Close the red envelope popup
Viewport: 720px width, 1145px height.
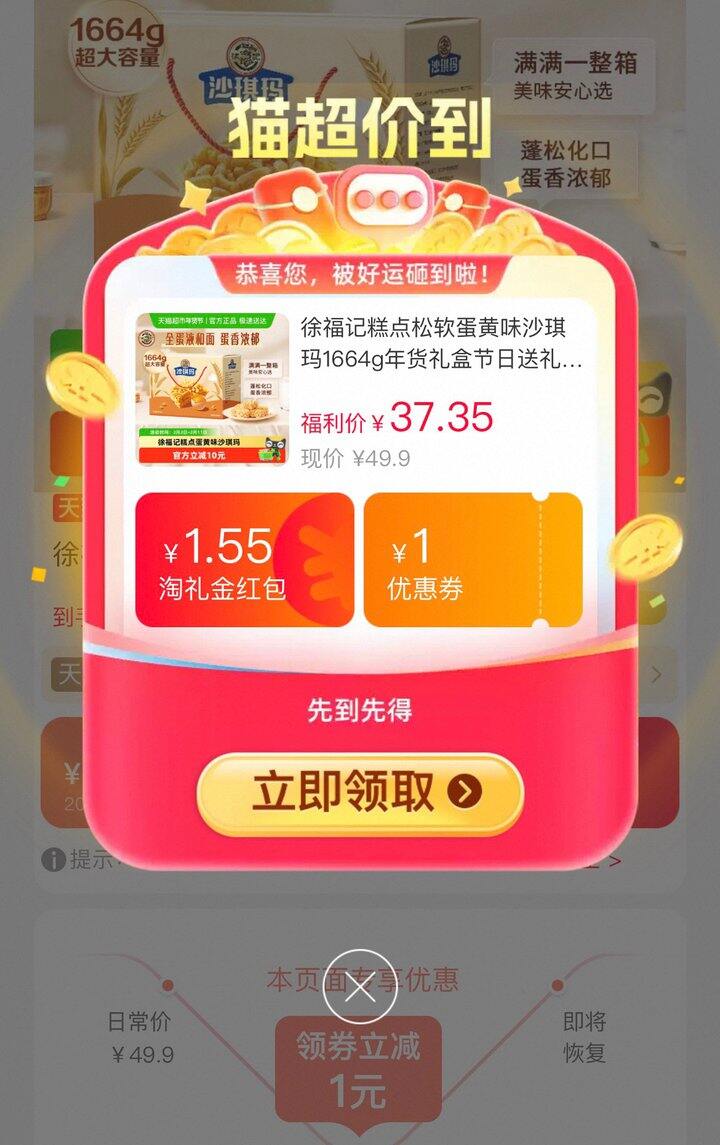point(360,986)
